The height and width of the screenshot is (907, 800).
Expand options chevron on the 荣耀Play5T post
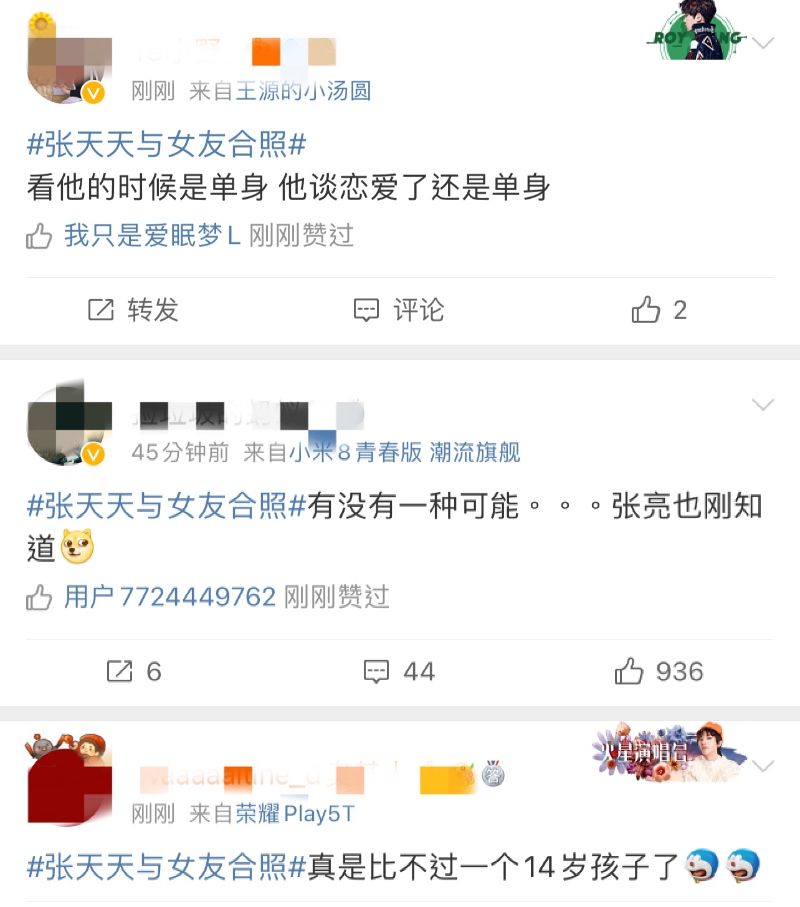(x=763, y=767)
